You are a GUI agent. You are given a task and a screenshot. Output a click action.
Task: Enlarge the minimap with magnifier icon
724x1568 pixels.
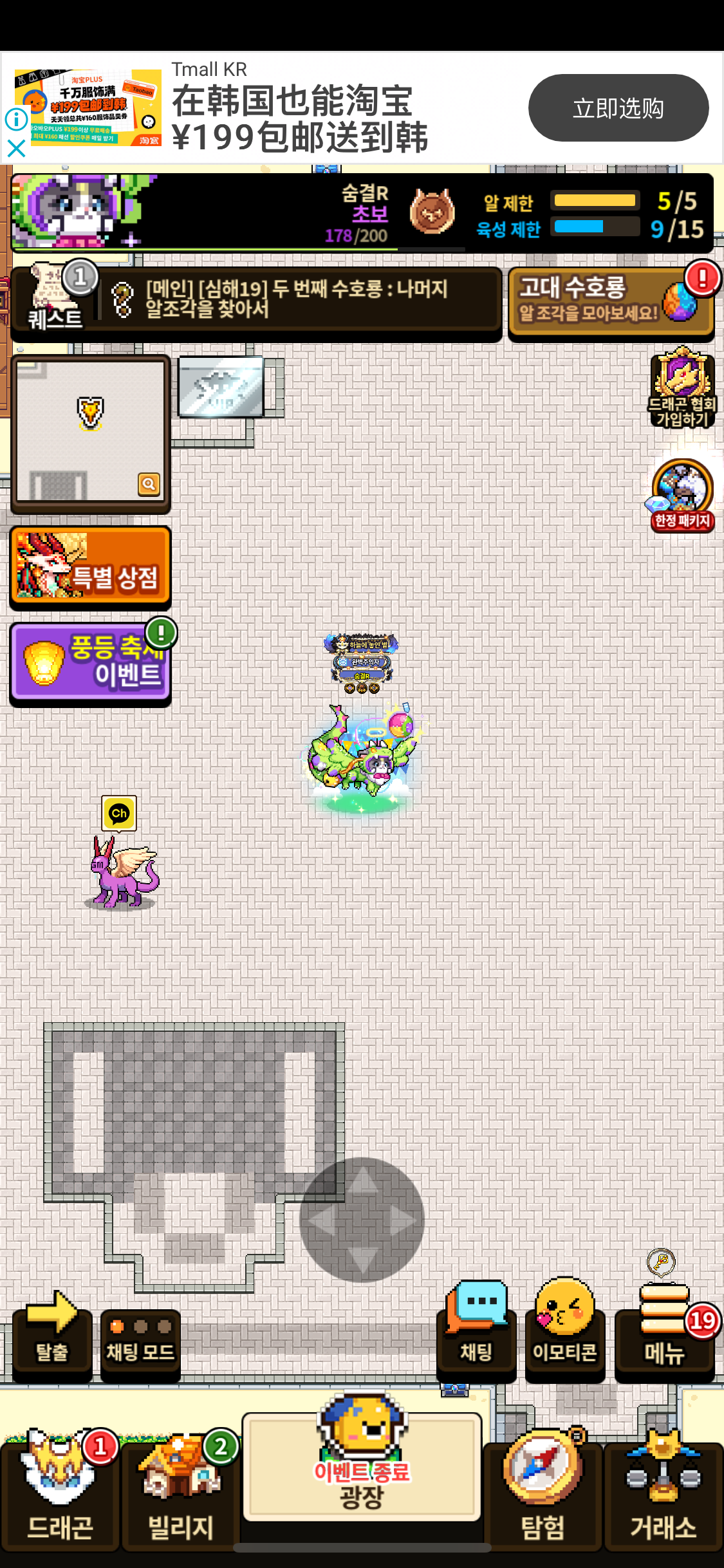149,483
